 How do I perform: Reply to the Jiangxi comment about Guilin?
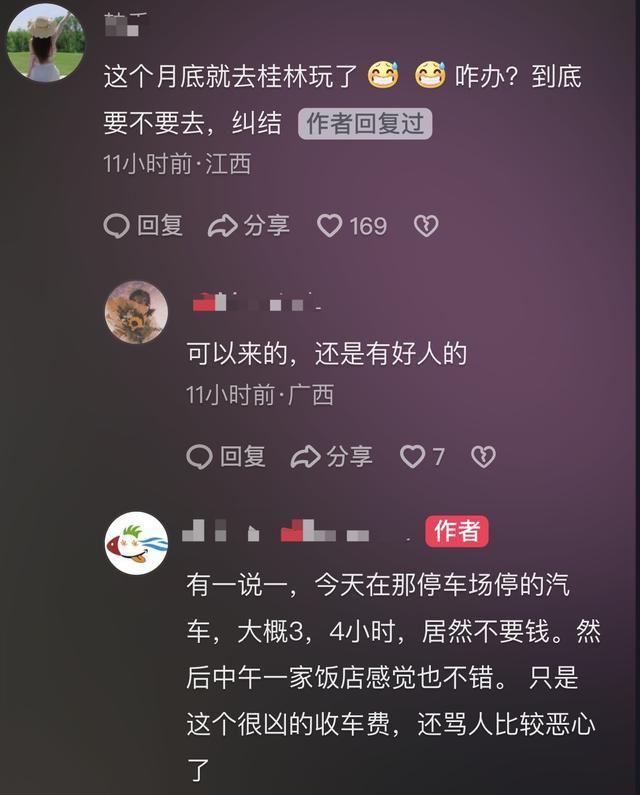[x=144, y=226]
